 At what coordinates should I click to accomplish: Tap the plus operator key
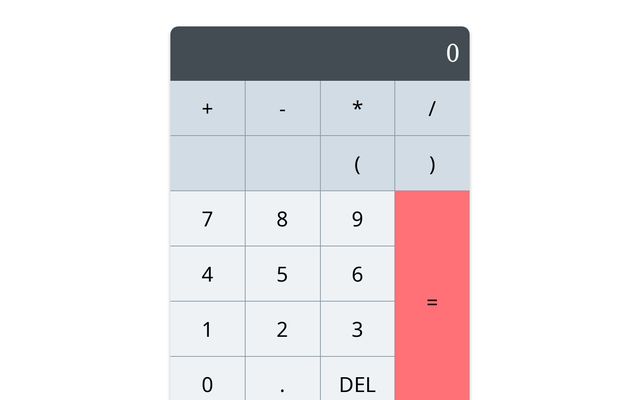207,109
